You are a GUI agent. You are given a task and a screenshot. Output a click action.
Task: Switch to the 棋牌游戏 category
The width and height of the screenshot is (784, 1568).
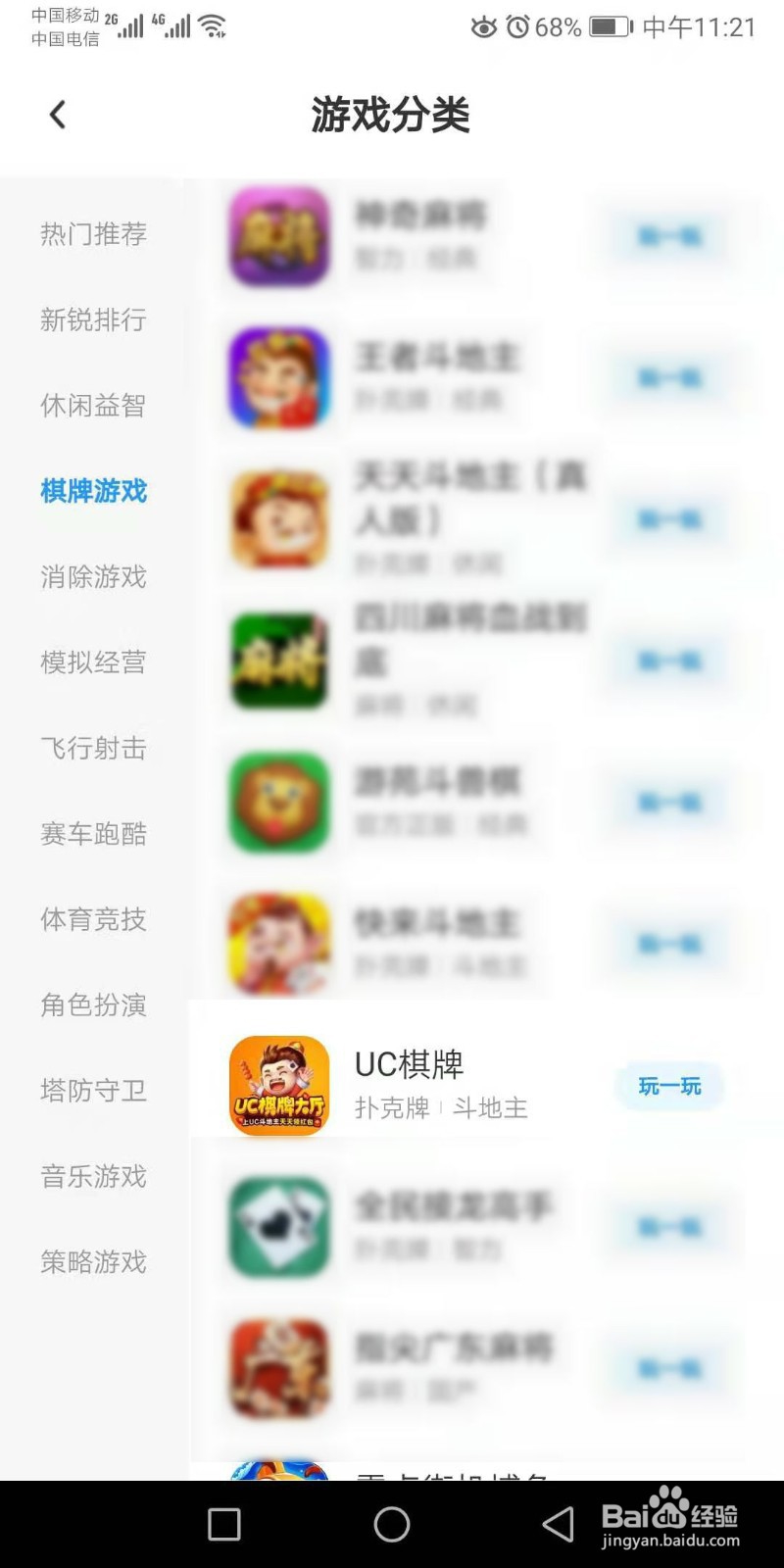pos(93,492)
